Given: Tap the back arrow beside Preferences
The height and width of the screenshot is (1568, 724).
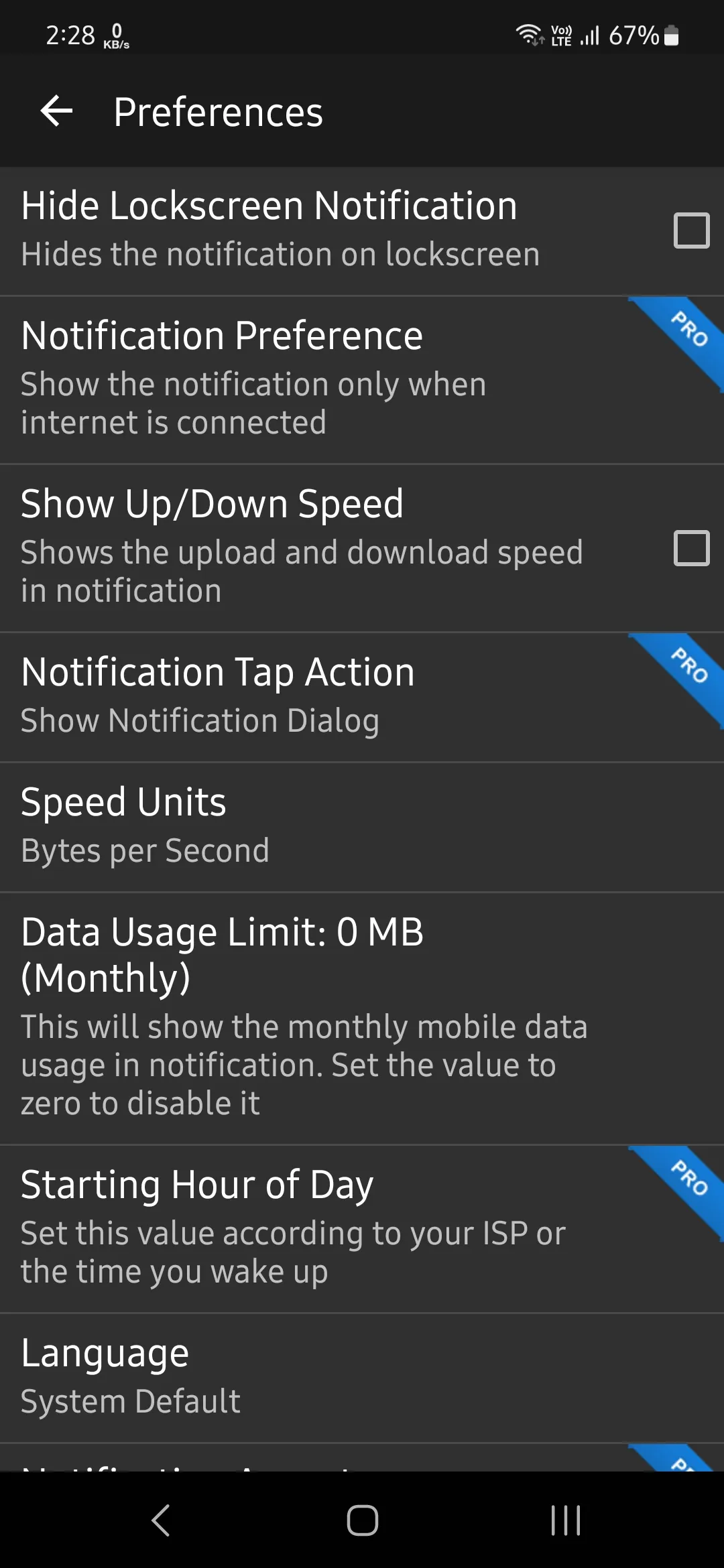Looking at the screenshot, I should (56, 111).
